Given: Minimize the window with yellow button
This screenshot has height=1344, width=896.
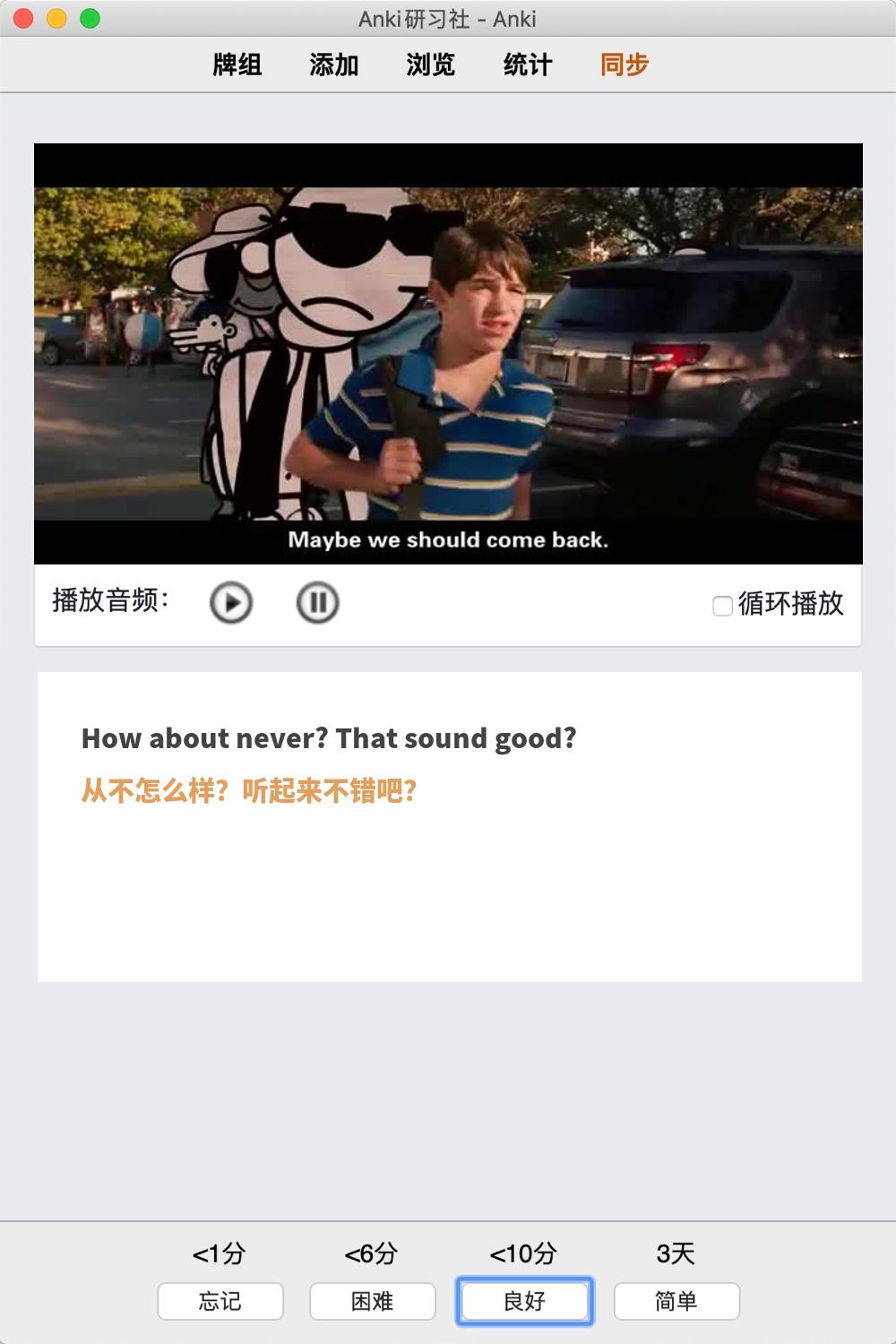Looking at the screenshot, I should pyautogui.click(x=56, y=18).
